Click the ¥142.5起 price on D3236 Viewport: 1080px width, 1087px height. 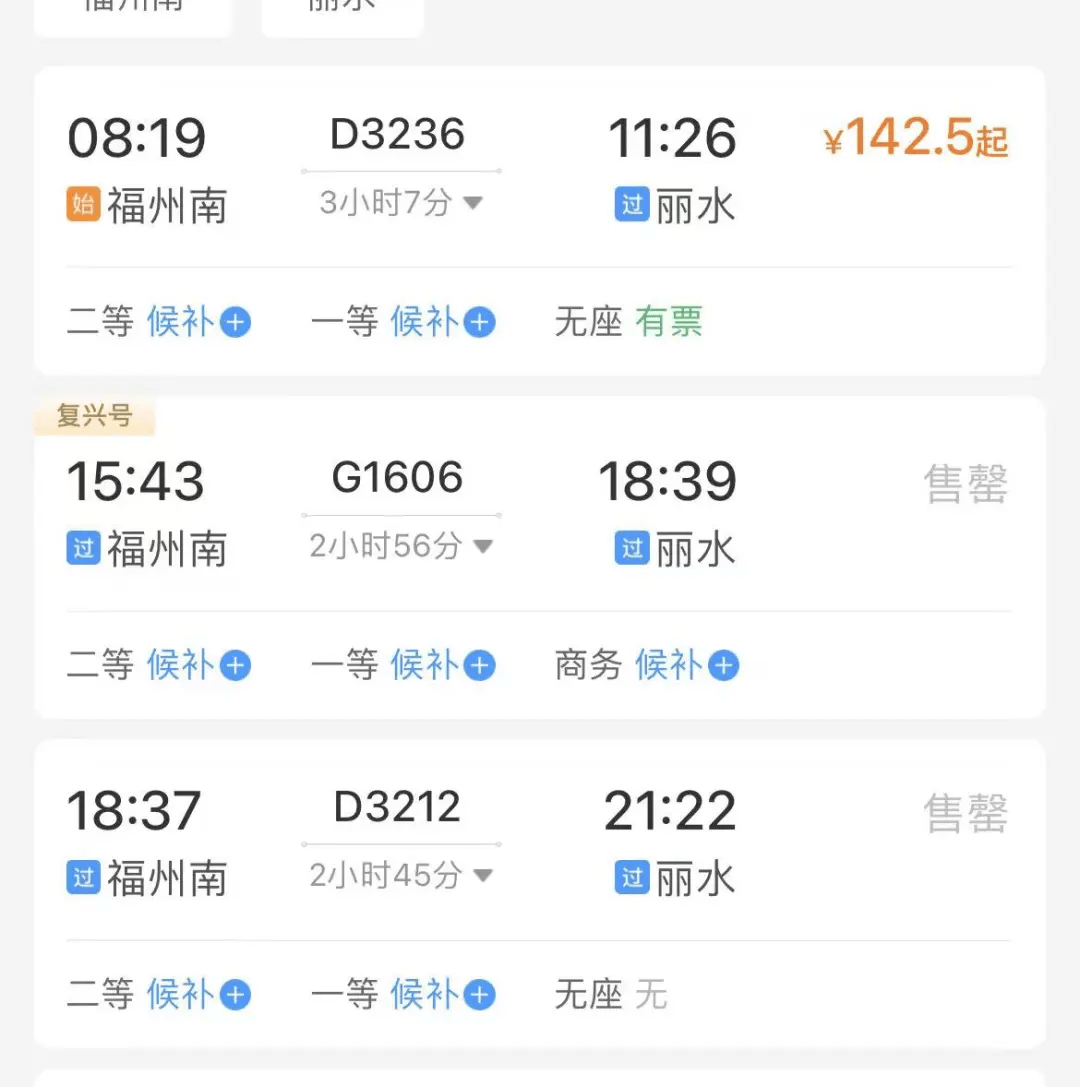912,140
